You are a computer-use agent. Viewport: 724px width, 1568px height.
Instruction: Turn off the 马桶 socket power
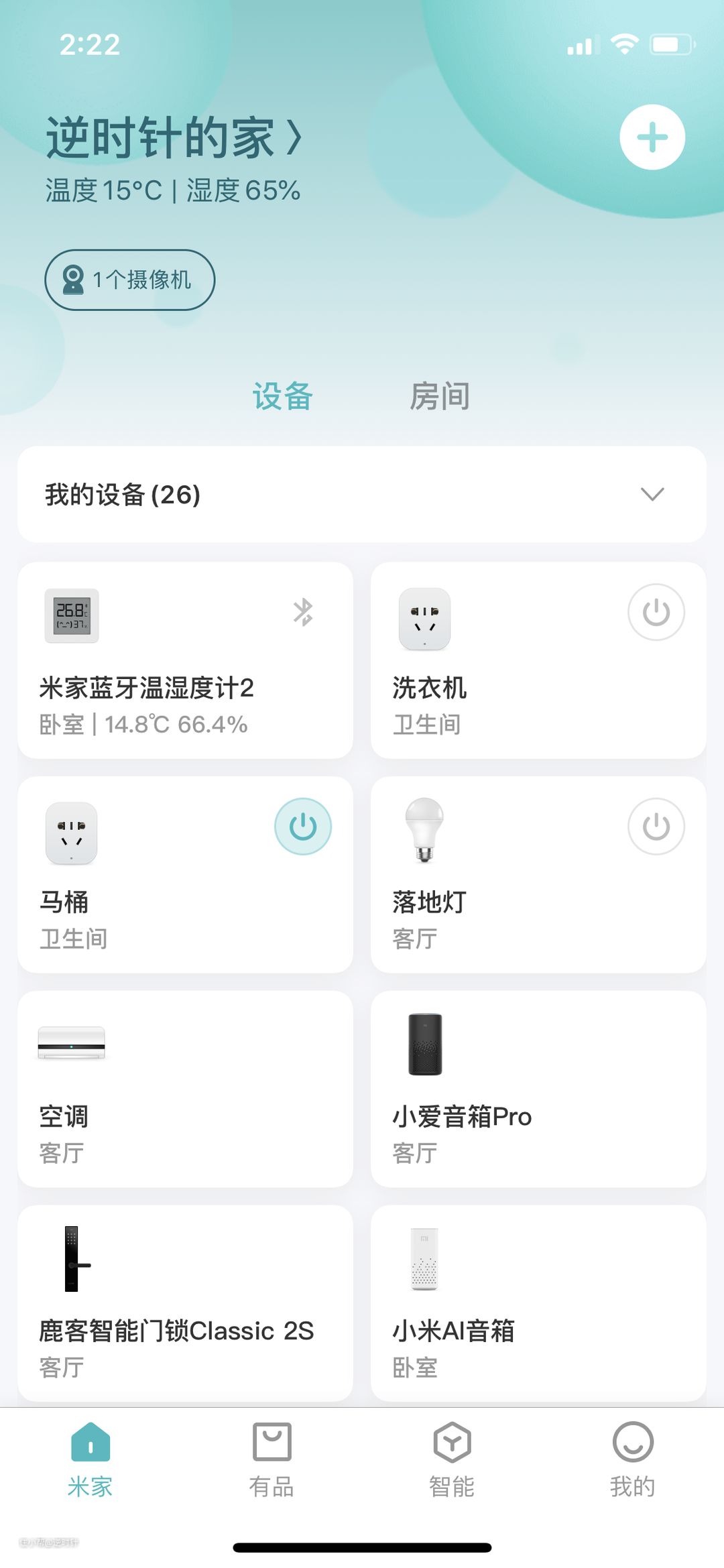pos(302,827)
